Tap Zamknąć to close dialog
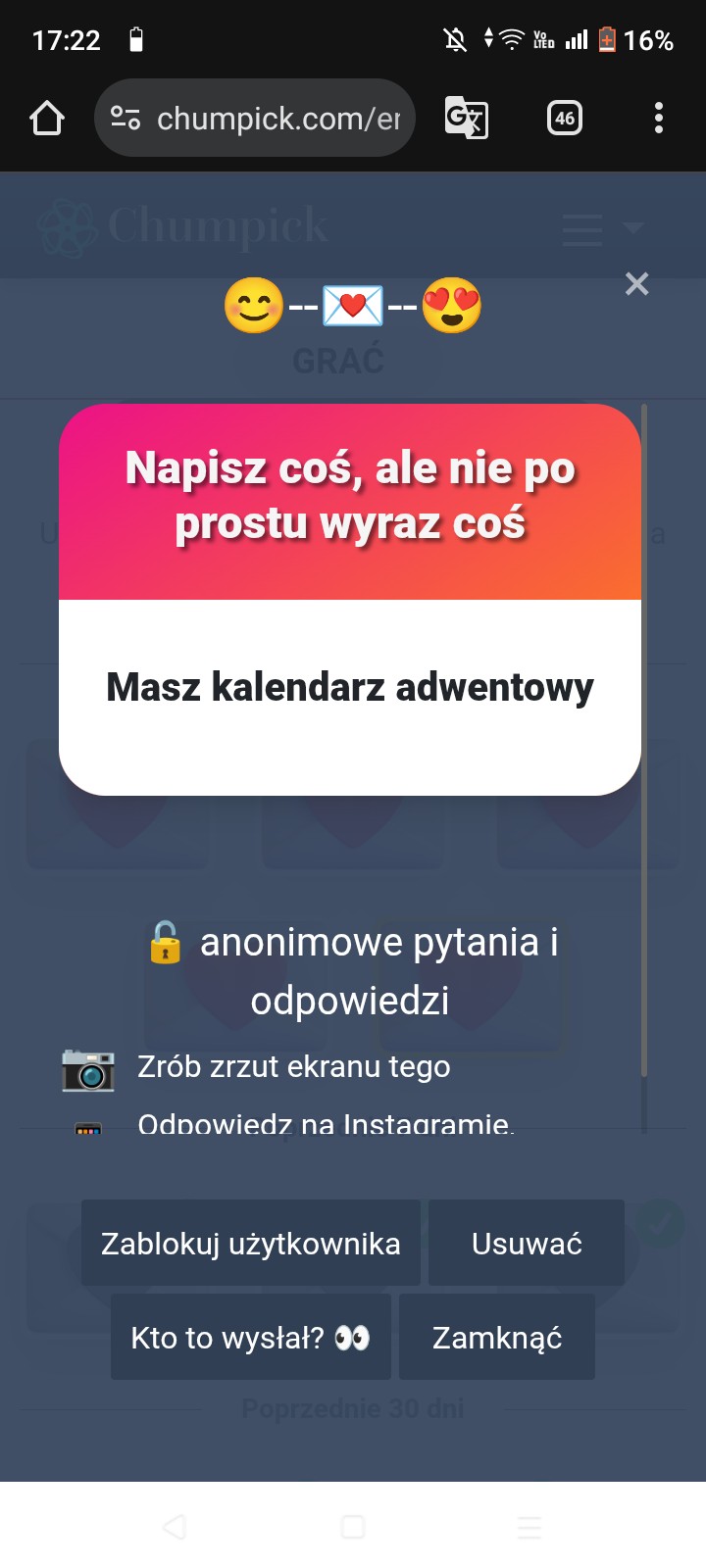 point(497,1337)
